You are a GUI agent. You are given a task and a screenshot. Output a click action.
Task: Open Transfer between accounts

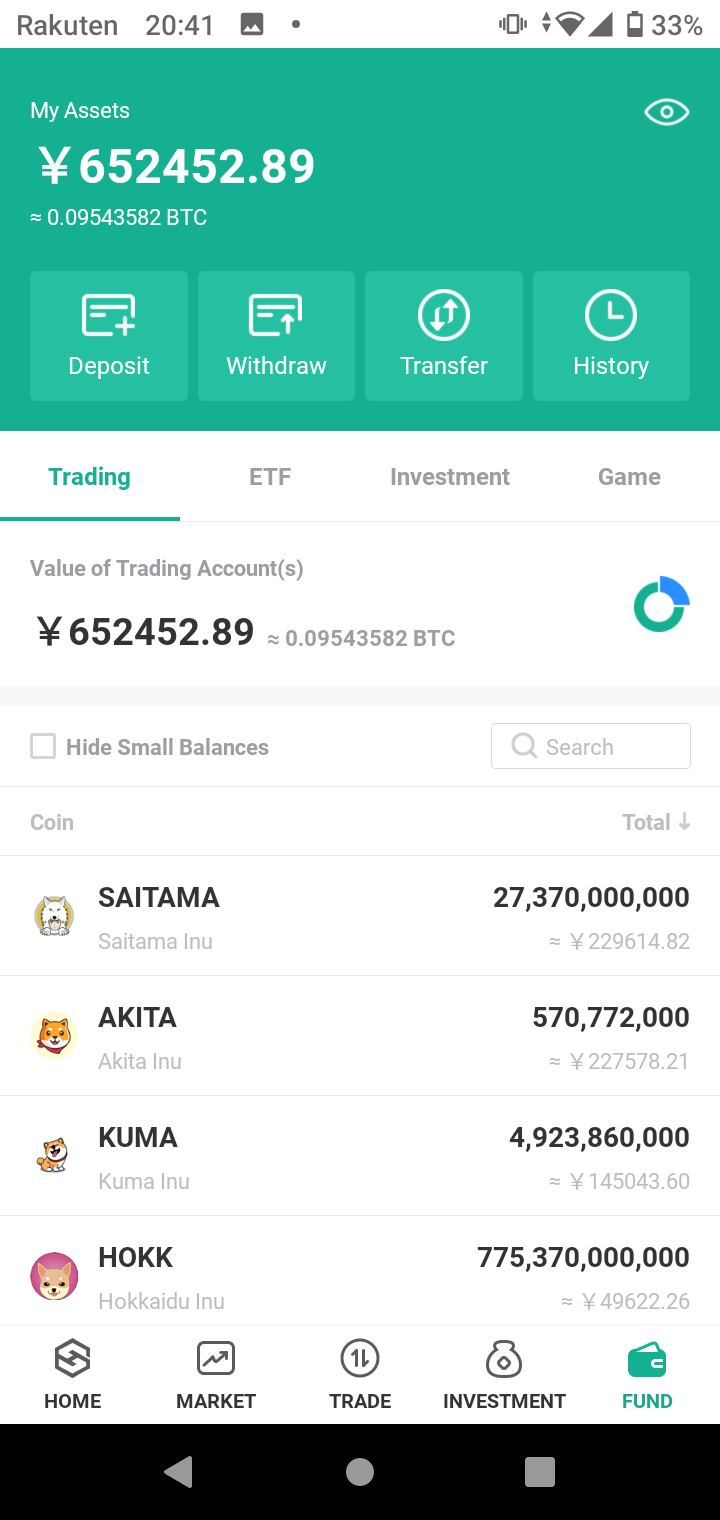click(x=444, y=336)
